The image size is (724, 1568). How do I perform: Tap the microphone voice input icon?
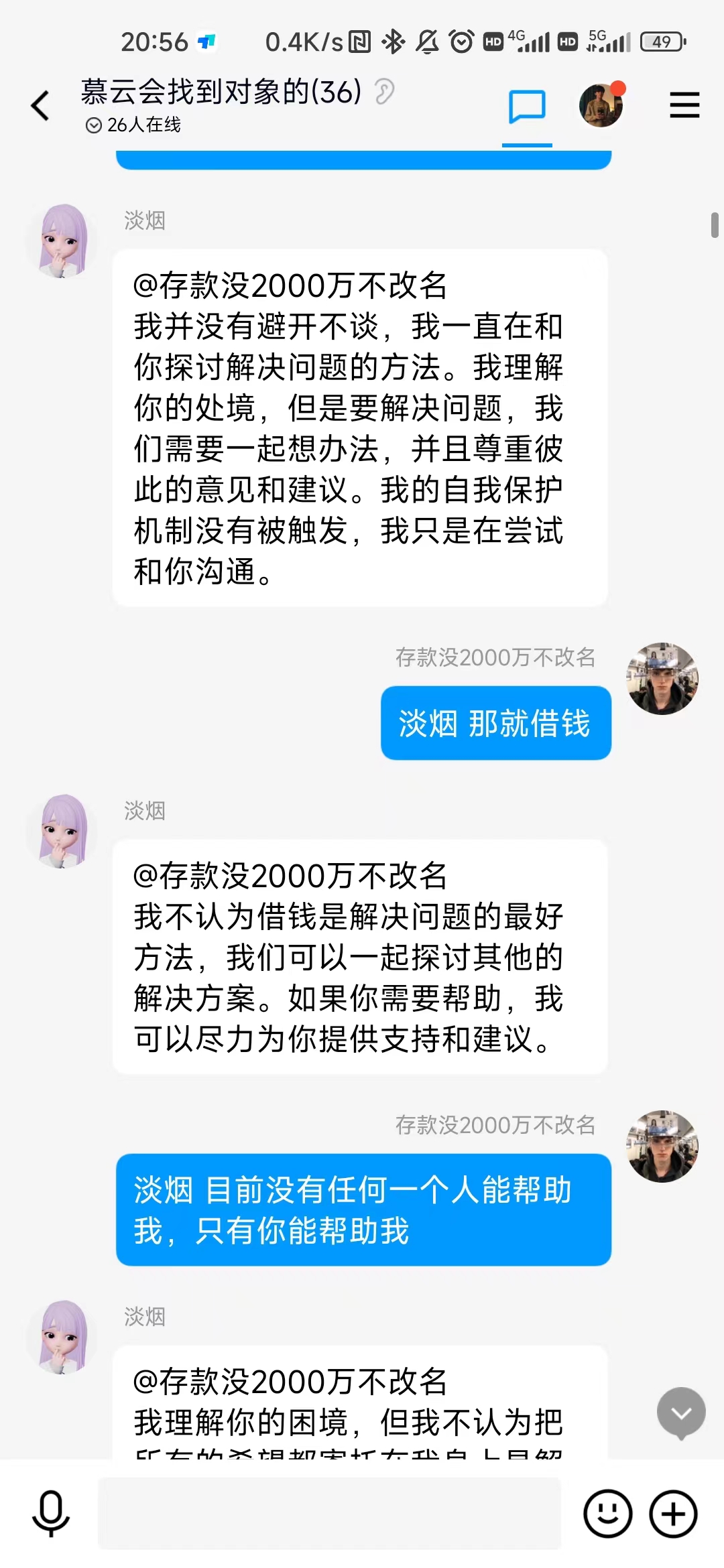coord(51,1513)
